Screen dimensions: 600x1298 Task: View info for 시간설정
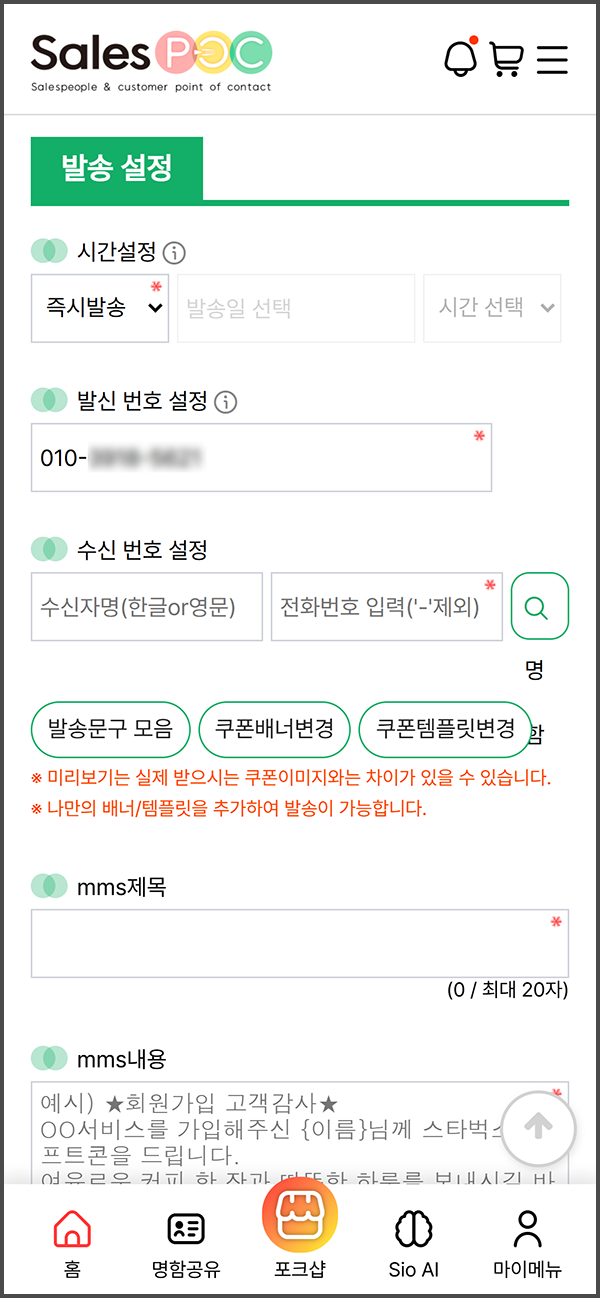point(175,252)
